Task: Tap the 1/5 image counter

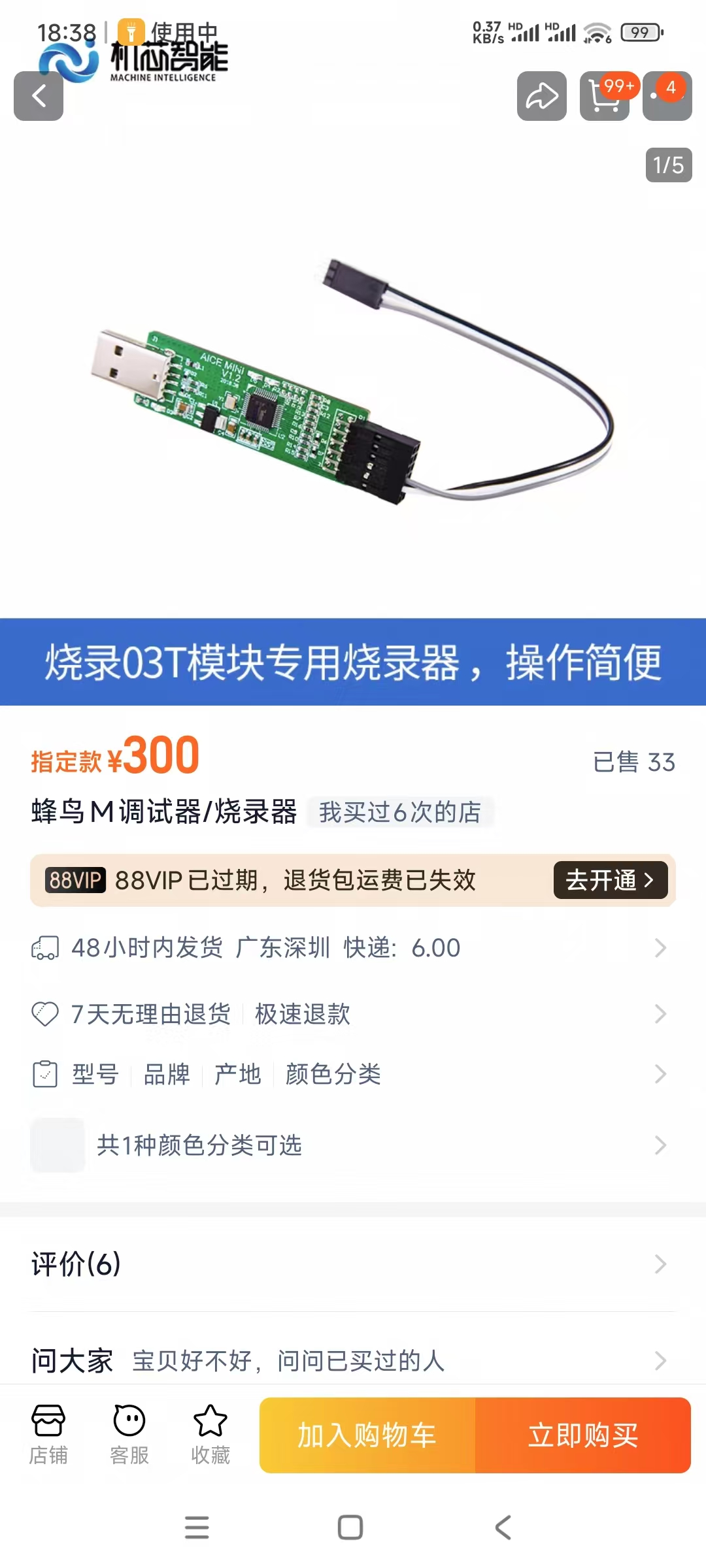Action: [x=668, y=167]
